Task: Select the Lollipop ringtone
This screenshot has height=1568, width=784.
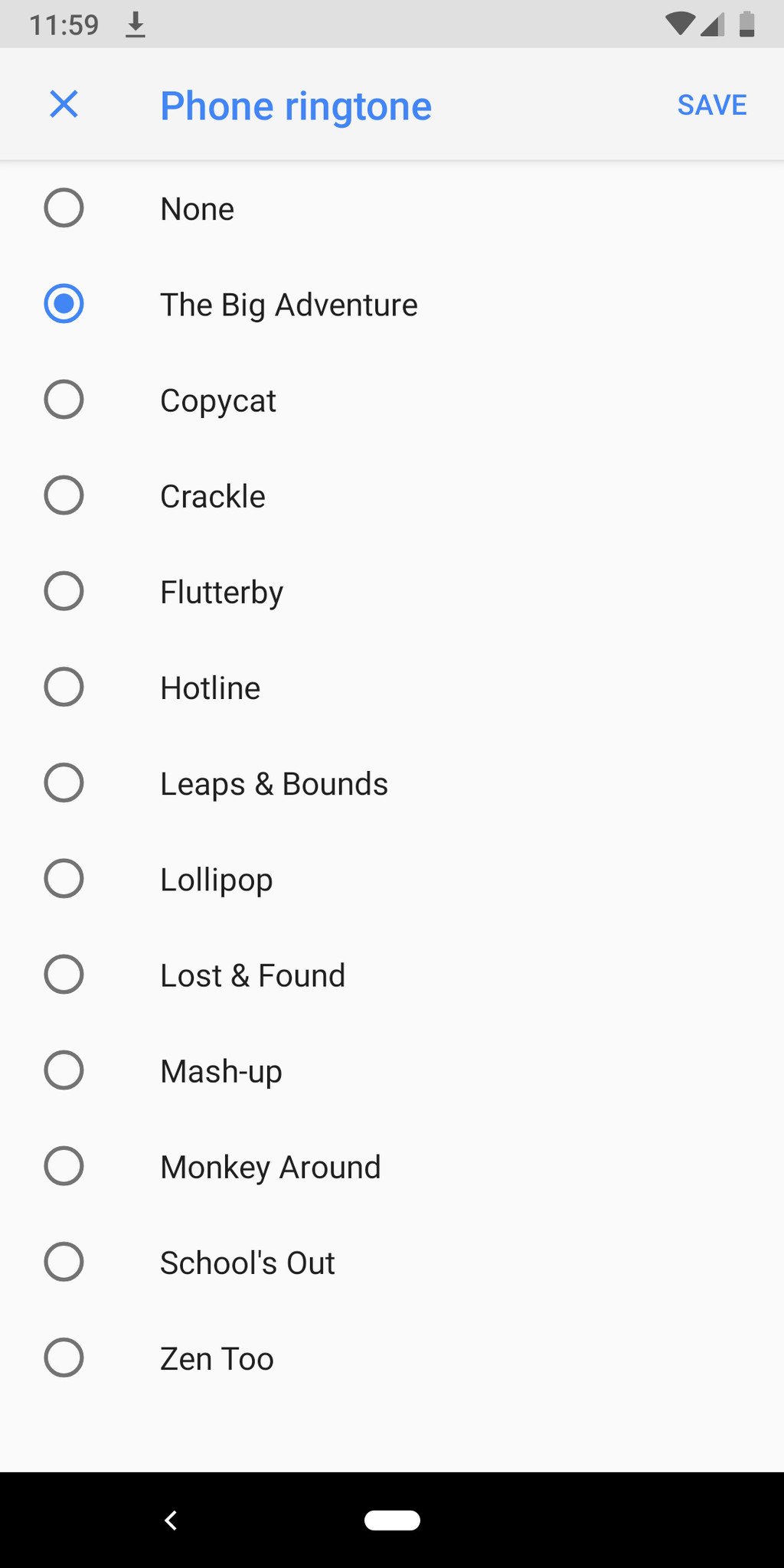Action: pos(64,878)
